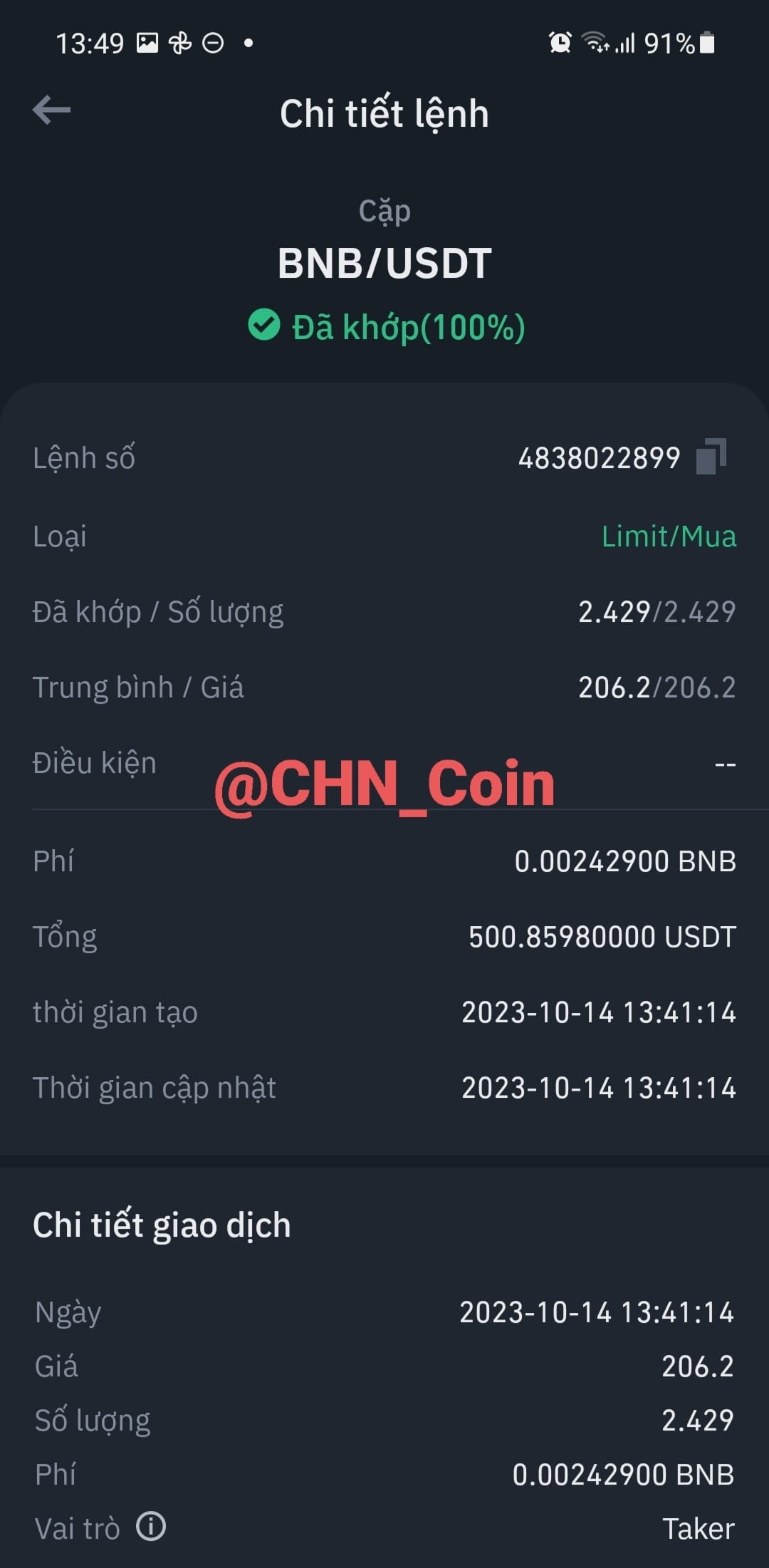Tap the do-not-disturb icon in status bar
Image resolution: width=769 pixels, height=1568 pixels.
[211, 43]
